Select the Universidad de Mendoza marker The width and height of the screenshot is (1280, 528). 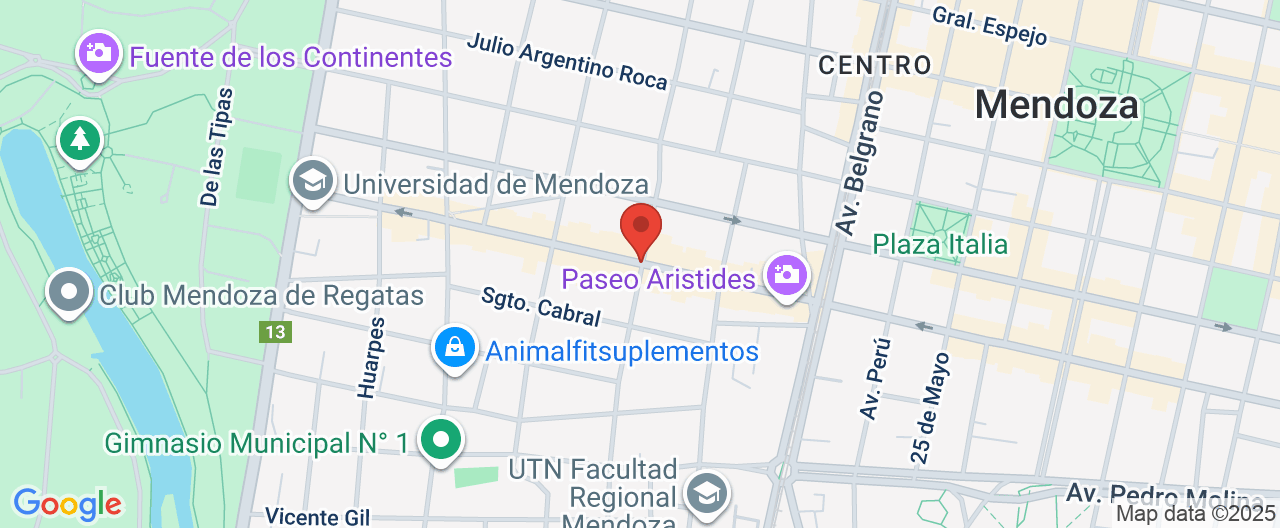312,181
